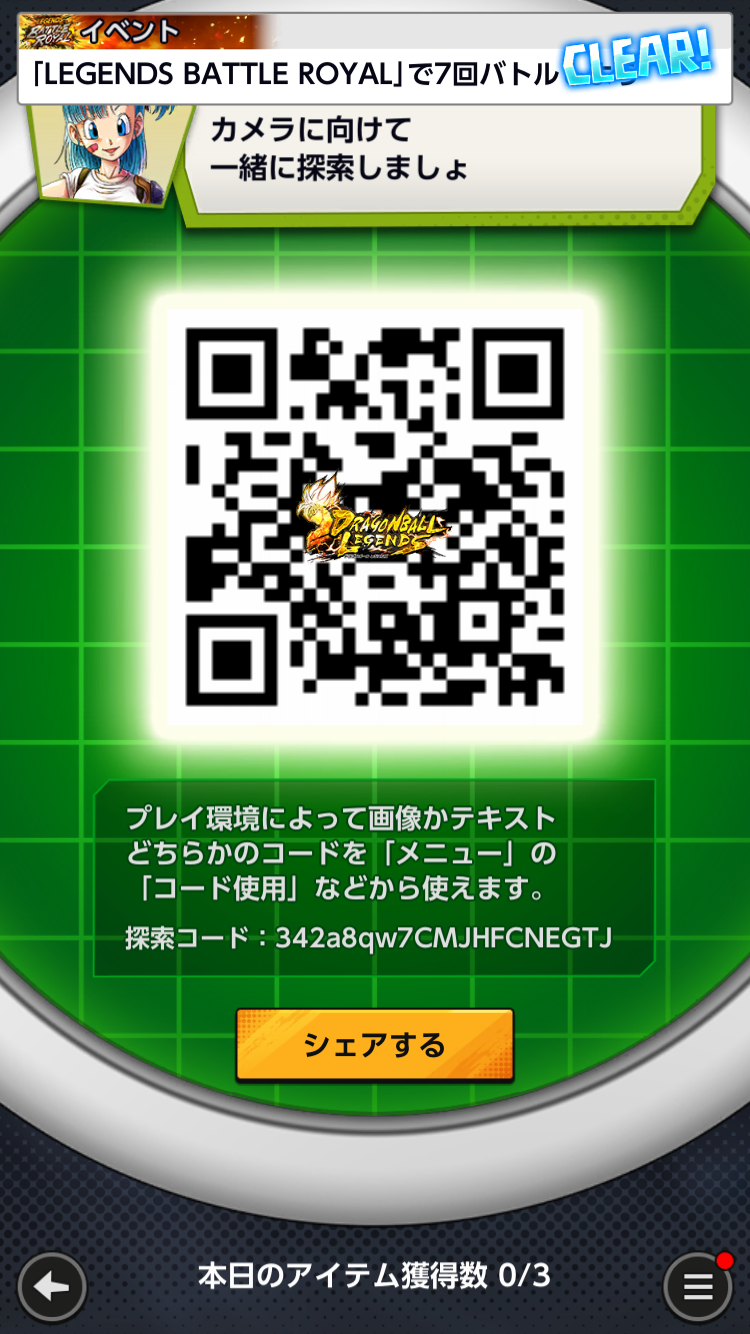
Task: Open the hamburger menu icon
Action: (697, 1287)
